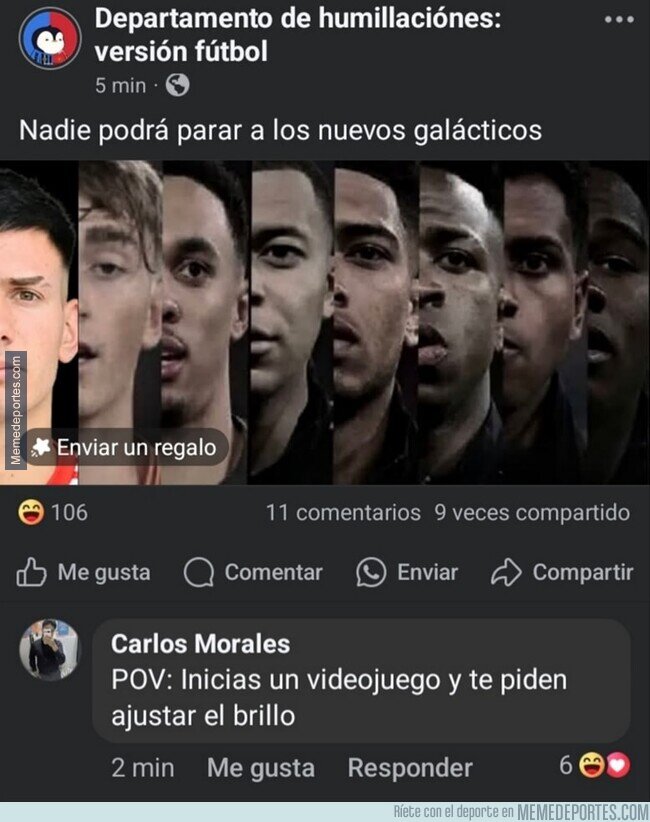The image size is (650, 822).
Task: Open Carlos Morales's profile from his name
Action: point(200,643)
